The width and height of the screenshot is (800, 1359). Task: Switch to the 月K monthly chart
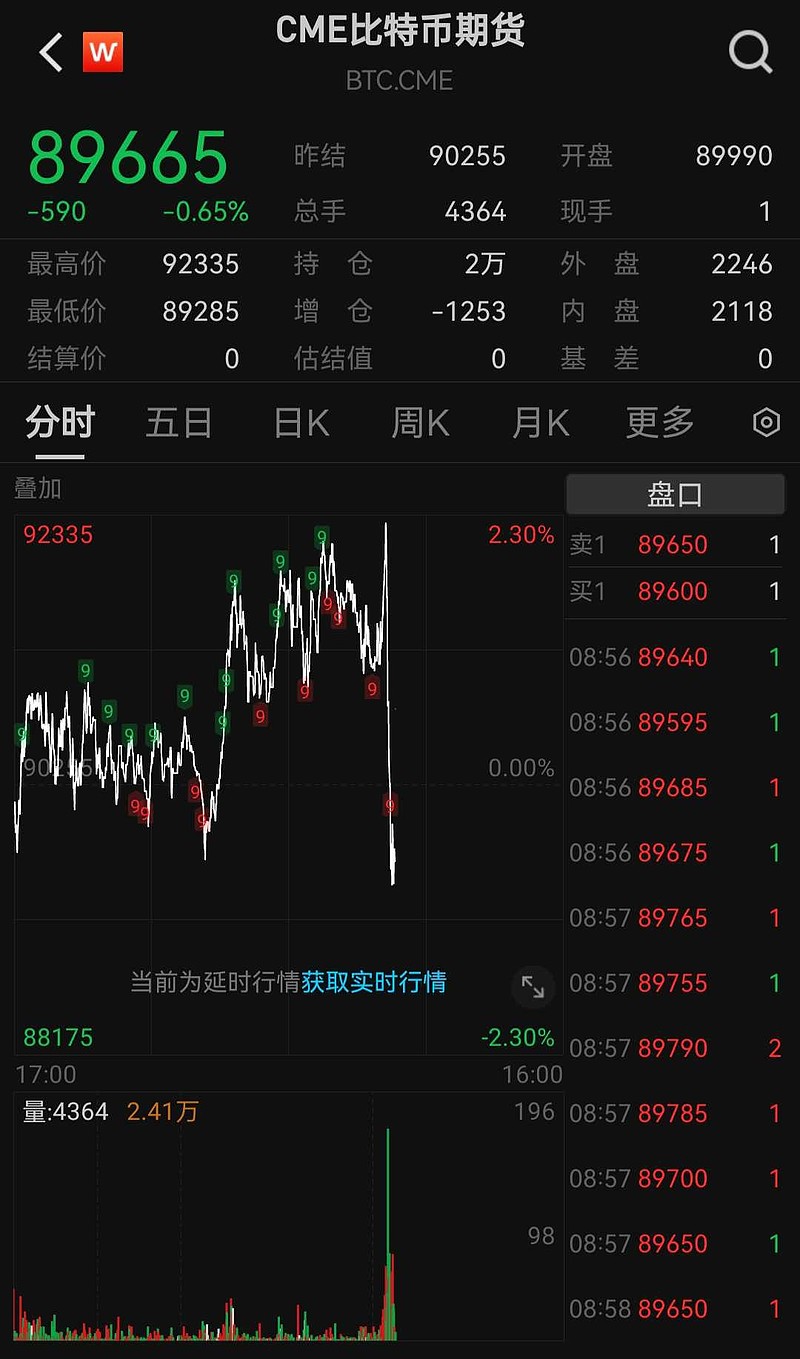point(538,423)
